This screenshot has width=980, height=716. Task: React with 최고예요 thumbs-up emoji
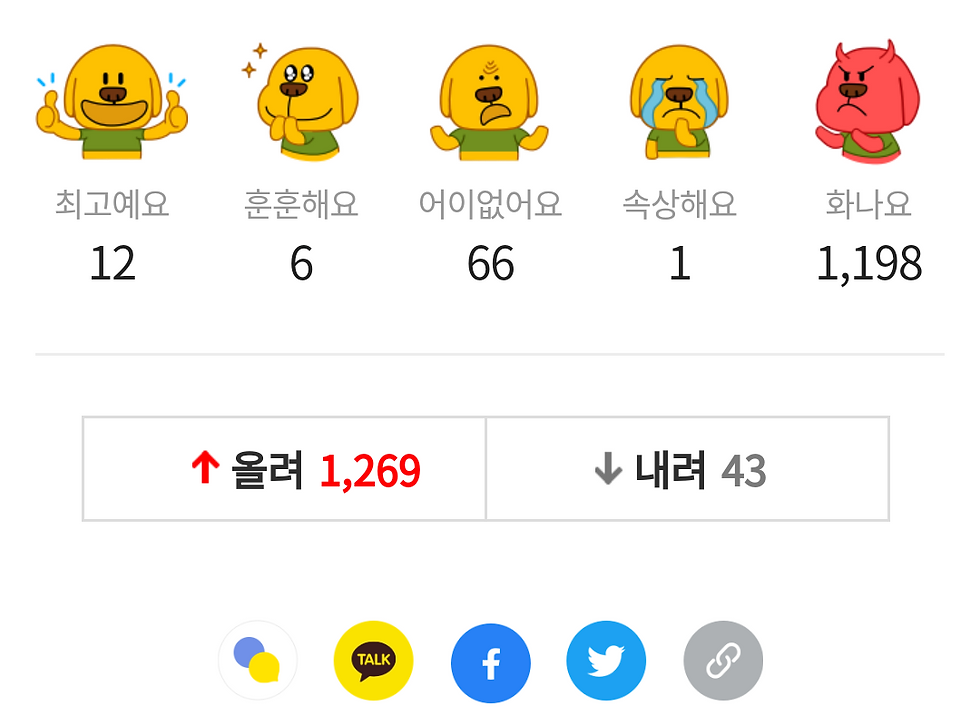112,103
